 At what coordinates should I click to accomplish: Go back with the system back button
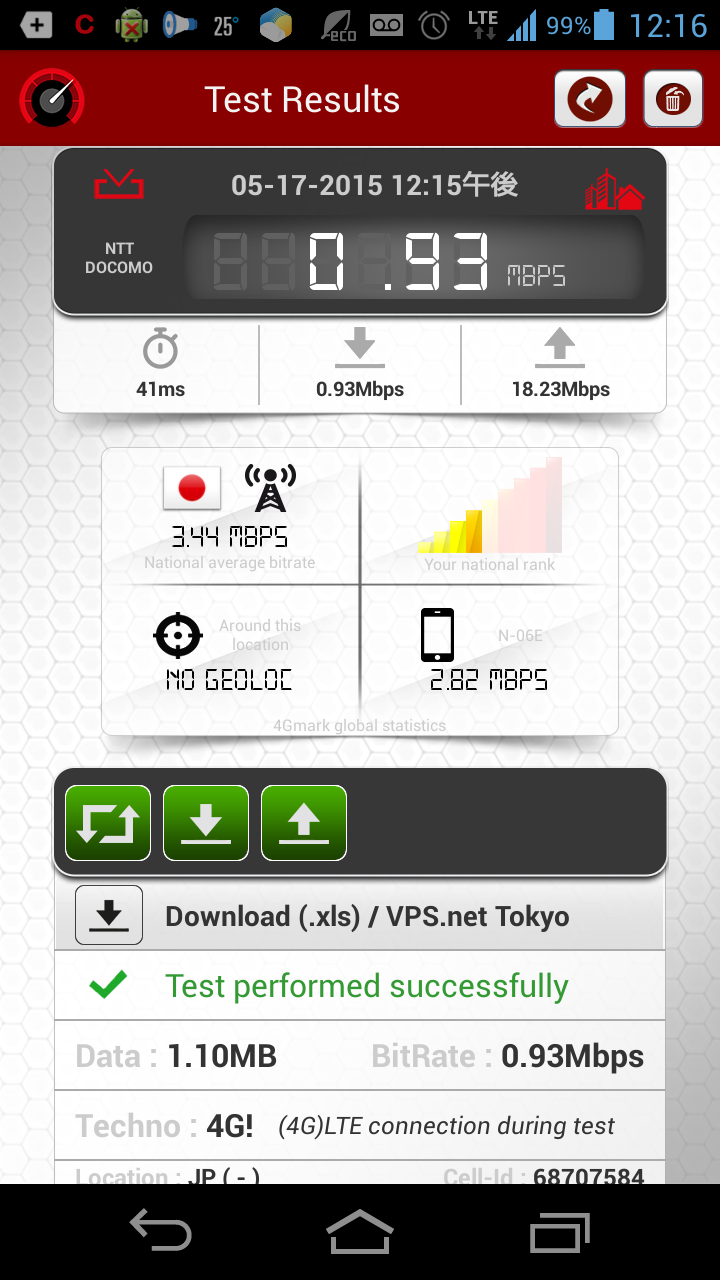[160, 1231]
